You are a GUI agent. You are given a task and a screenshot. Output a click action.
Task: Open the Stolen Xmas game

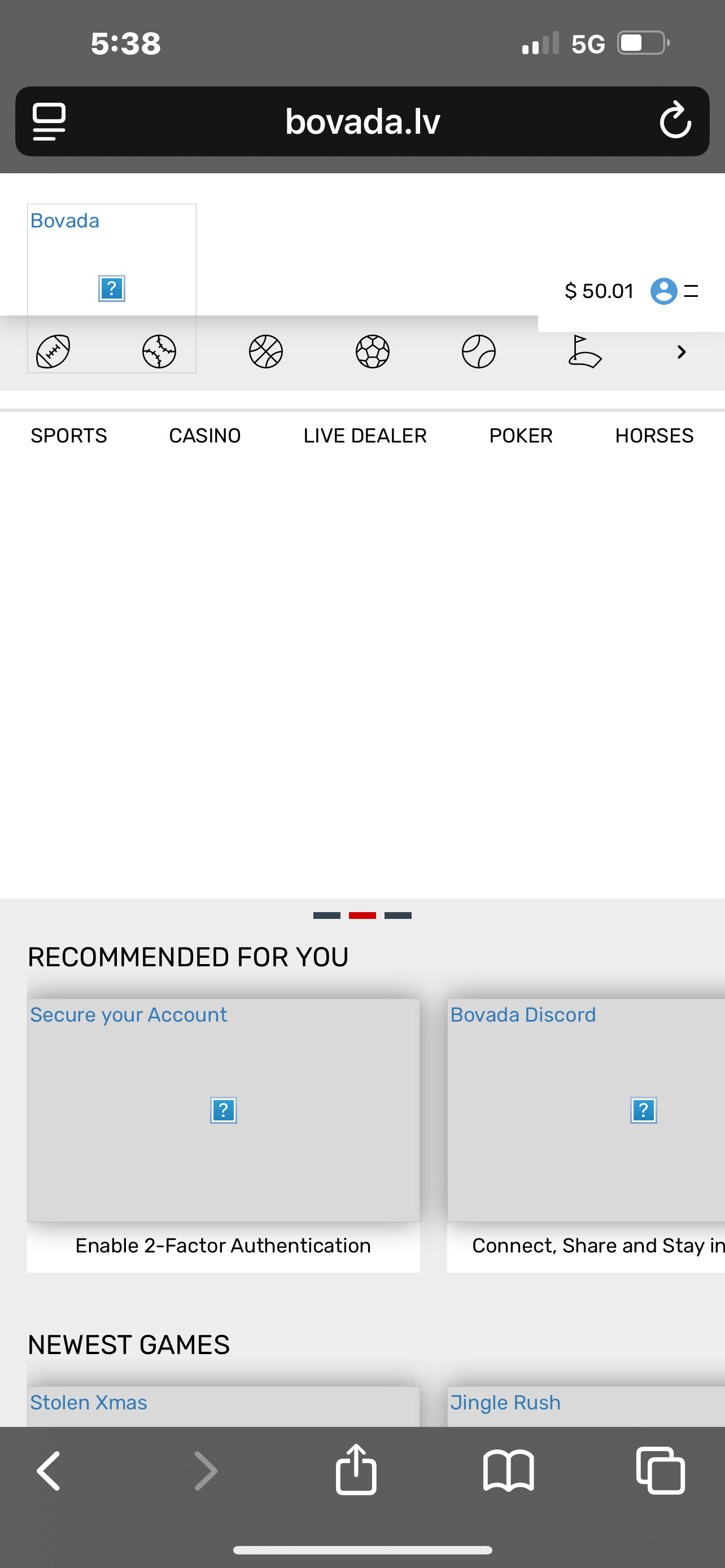[224, 1406]
